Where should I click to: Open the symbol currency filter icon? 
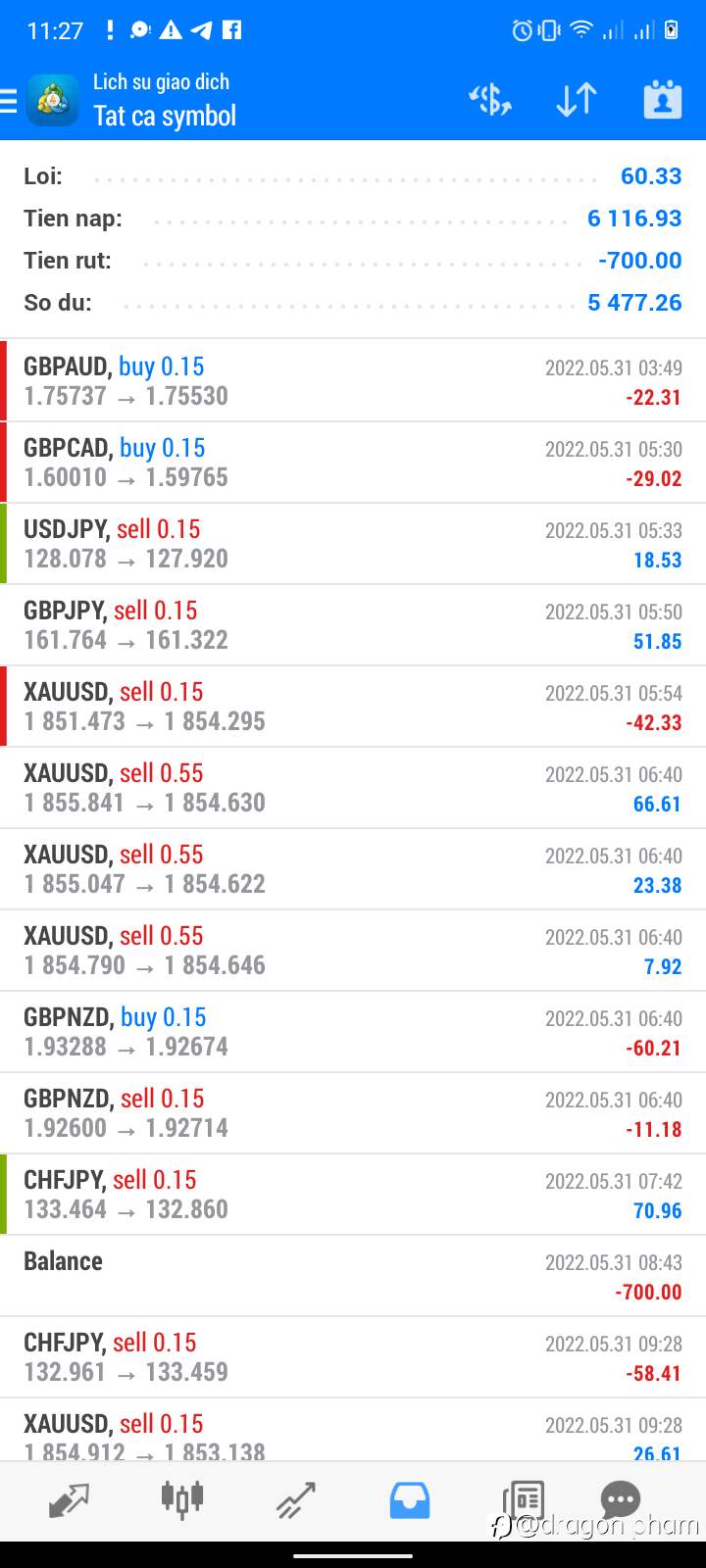tap(490, 100)
